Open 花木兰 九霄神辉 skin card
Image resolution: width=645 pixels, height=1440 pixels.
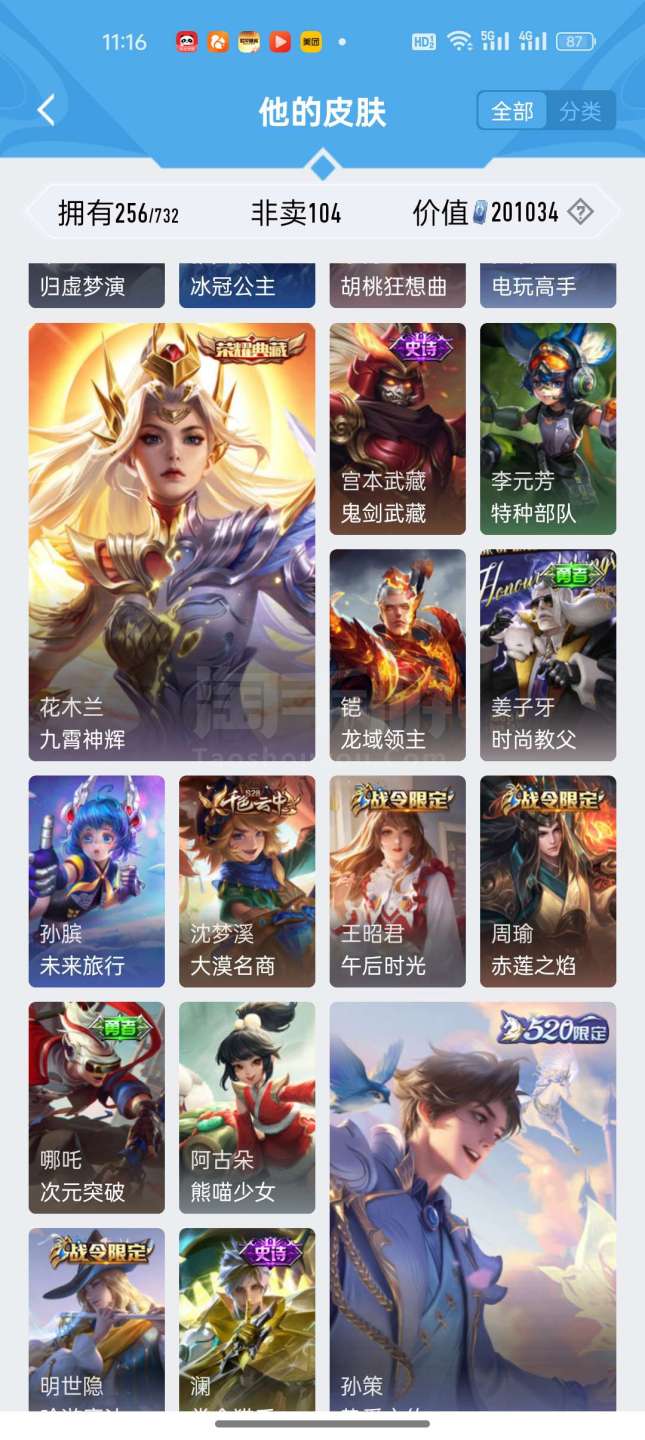point(171,541)
